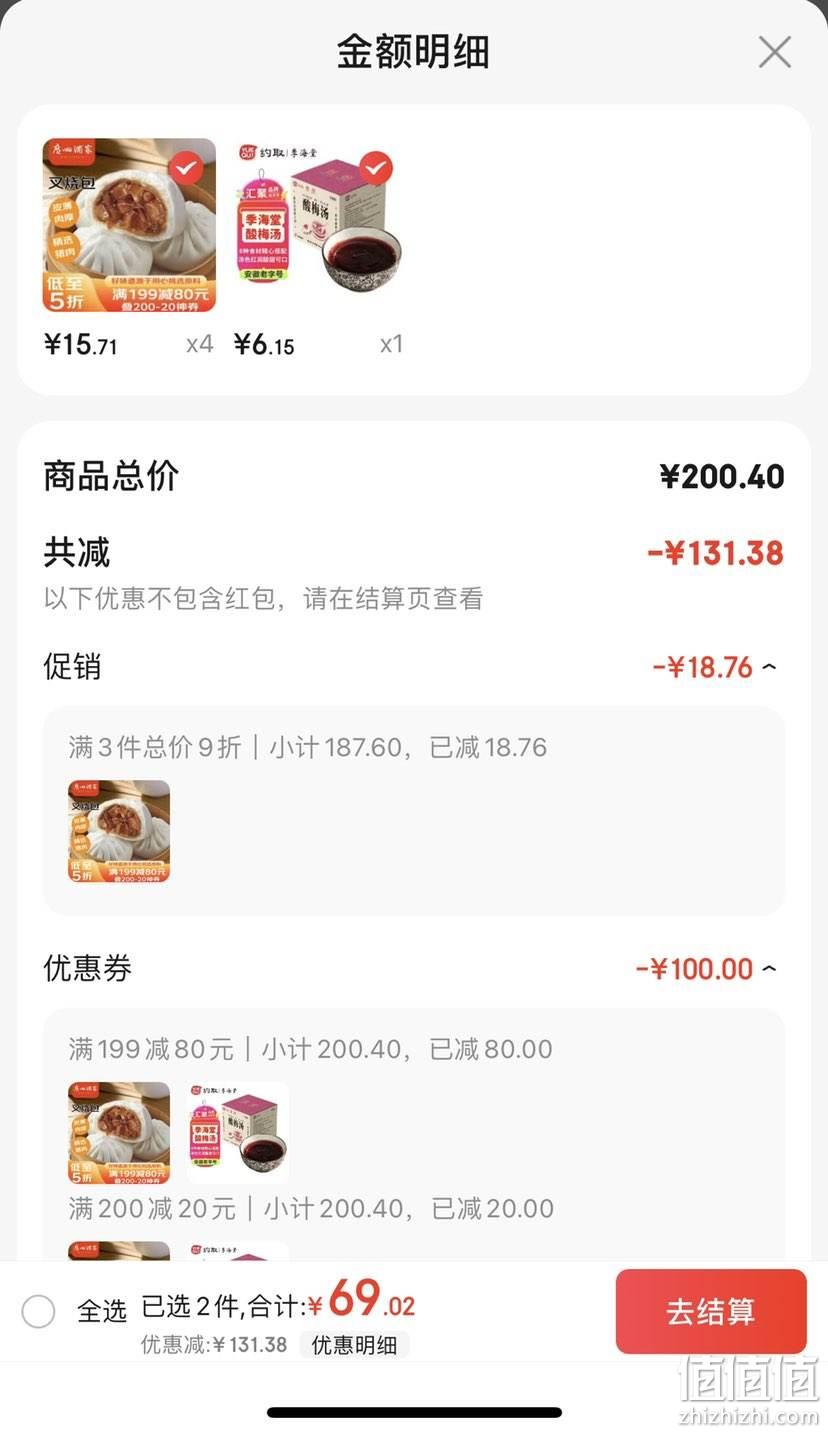Open the 叉烧包 product thumbnail at the top
Viewport: 828px width, 1434px height.
click(x=129, y=225)
